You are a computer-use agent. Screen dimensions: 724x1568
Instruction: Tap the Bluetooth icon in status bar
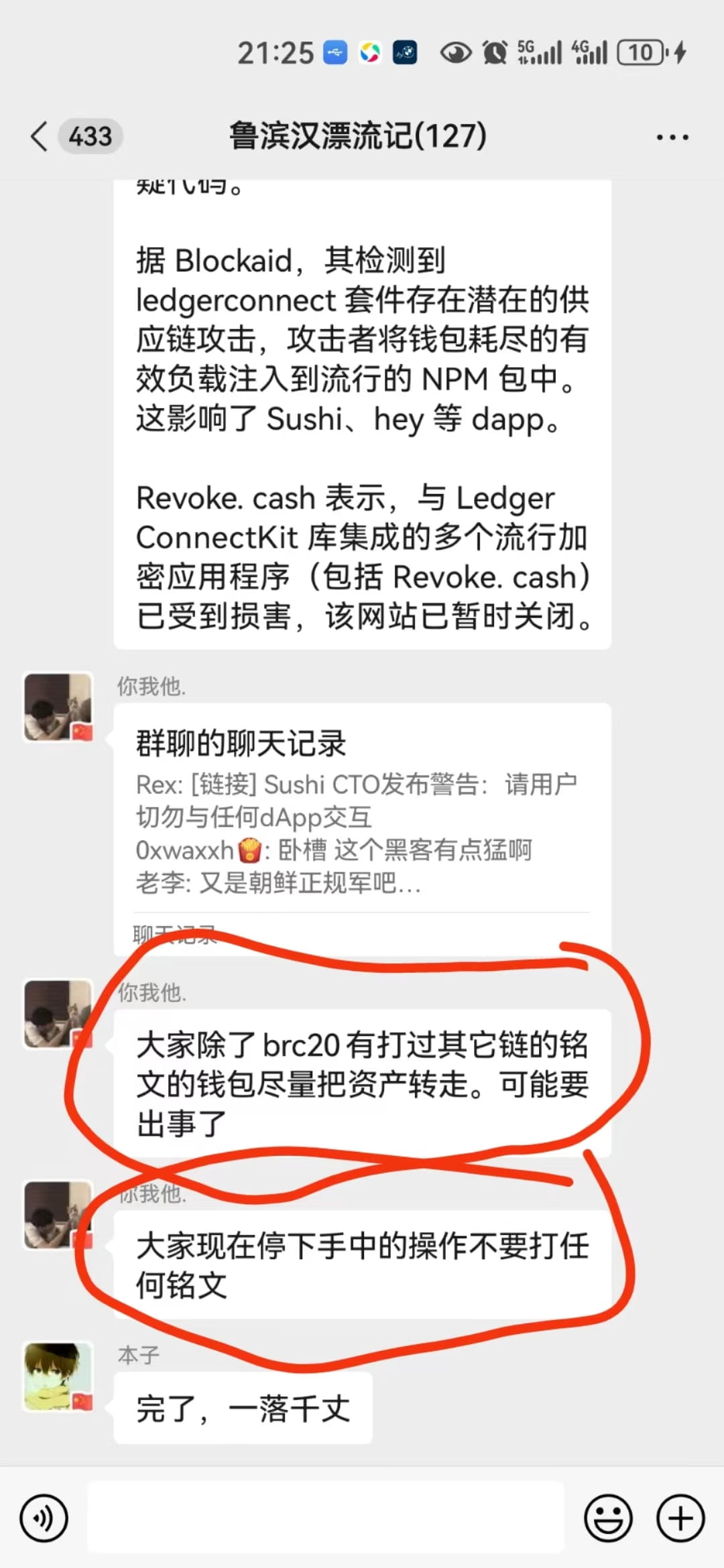(x=333, y=52)
